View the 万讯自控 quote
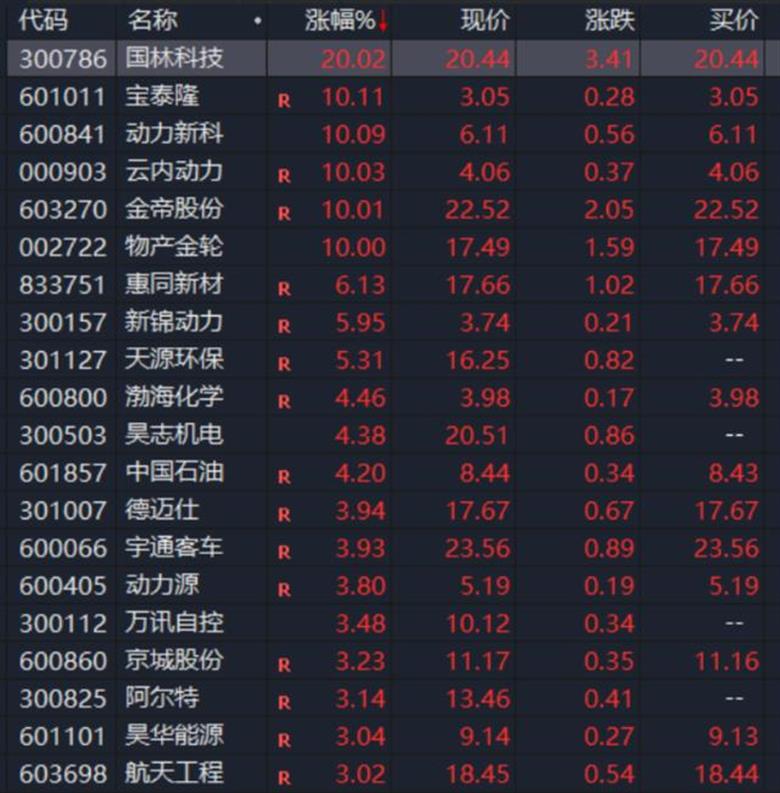 175,623
